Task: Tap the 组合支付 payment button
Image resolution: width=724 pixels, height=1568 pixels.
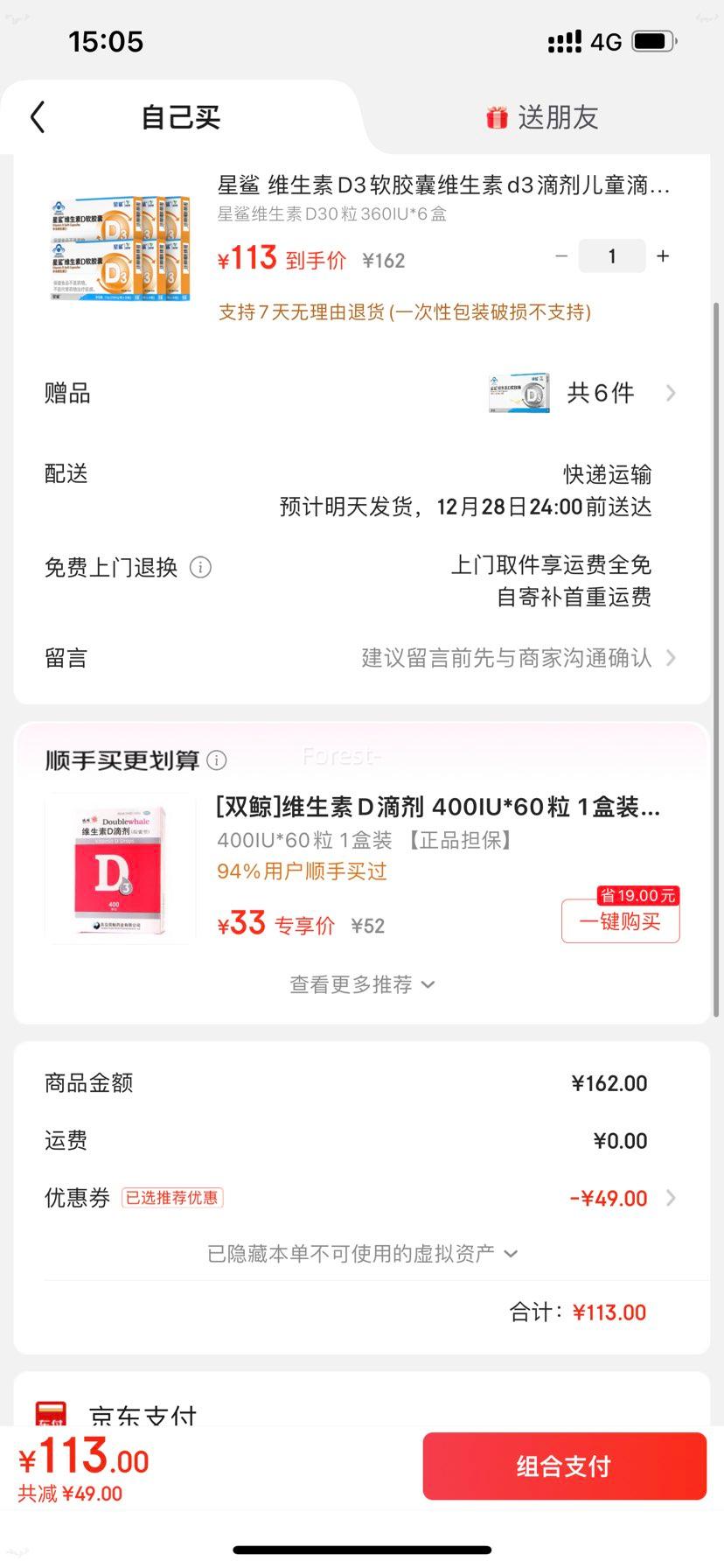Action: click(x=564, y=1466)
